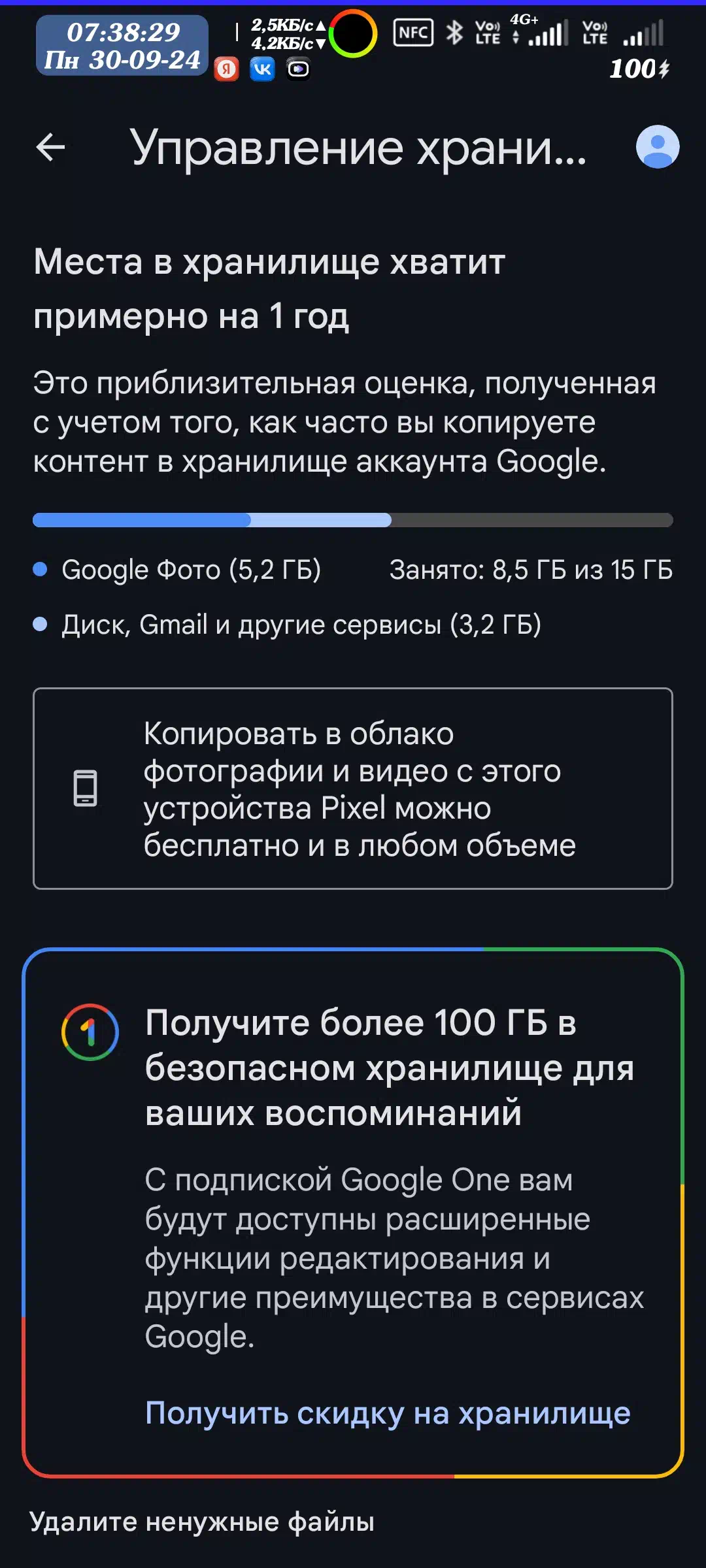Open «Получить скидку на хранилище» link
Image resolution: width=706 pixels, height=1568 pixels.
tap(388, 1413)
